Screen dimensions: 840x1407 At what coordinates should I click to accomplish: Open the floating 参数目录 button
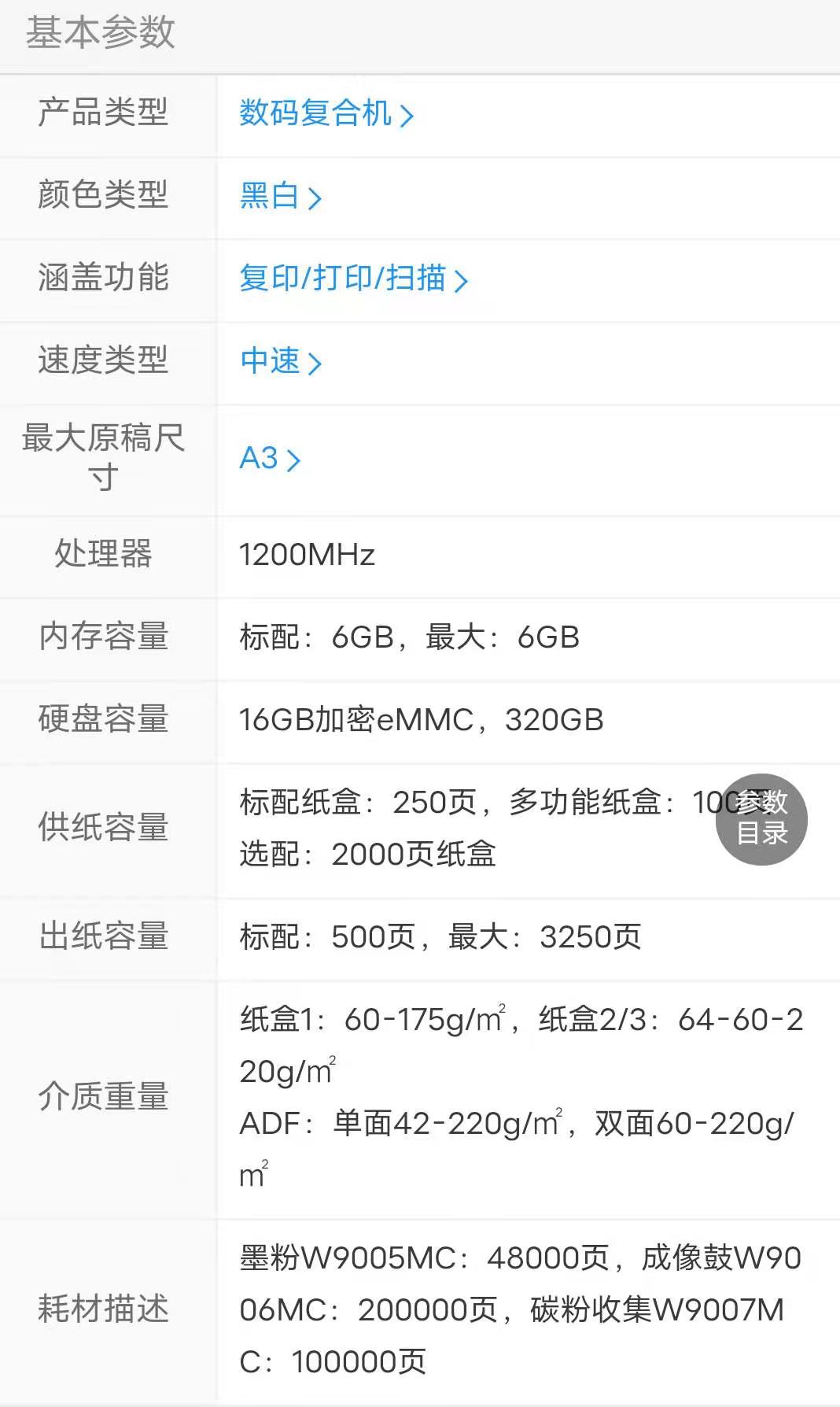[x=761, y=818]
